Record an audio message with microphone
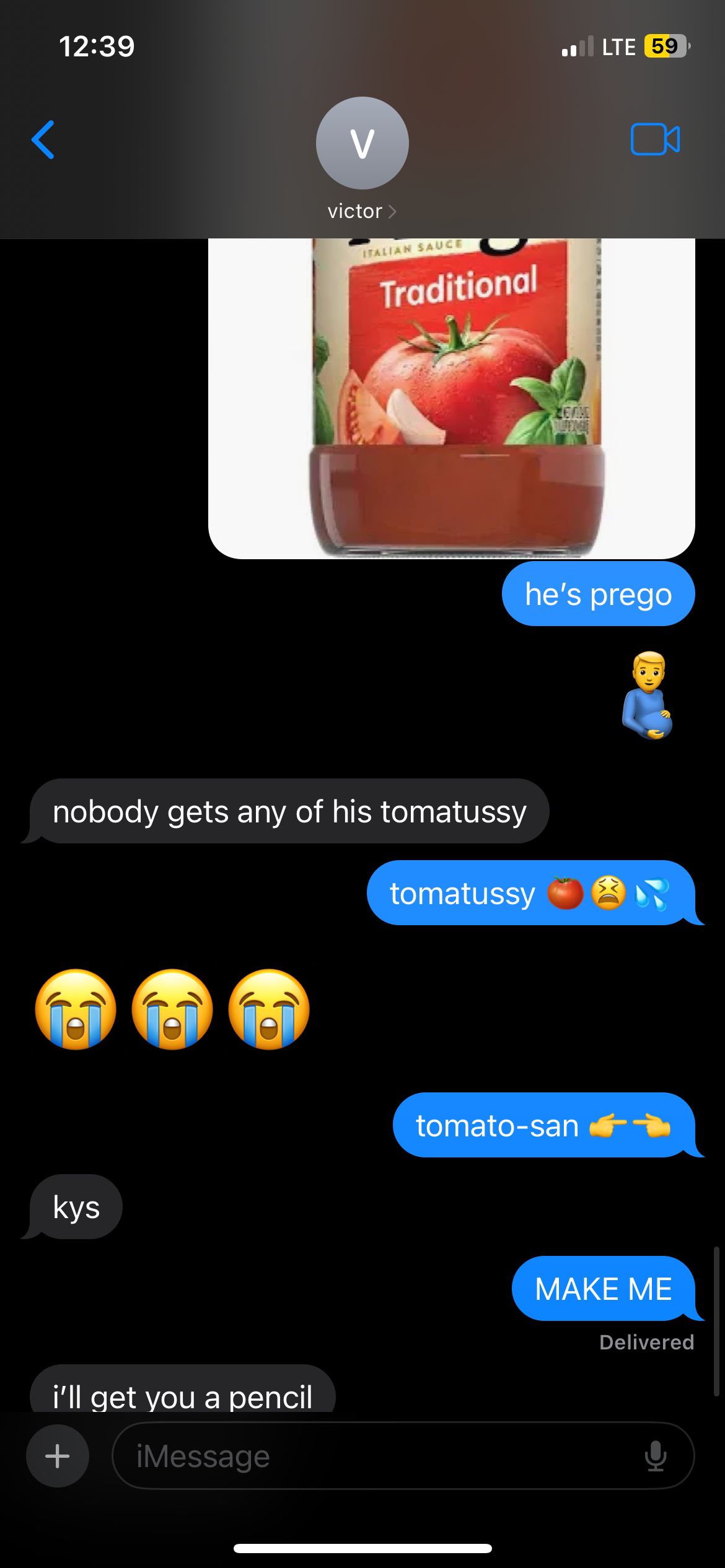Screen dimensions: 725x1568 [x=655, y=1456]
